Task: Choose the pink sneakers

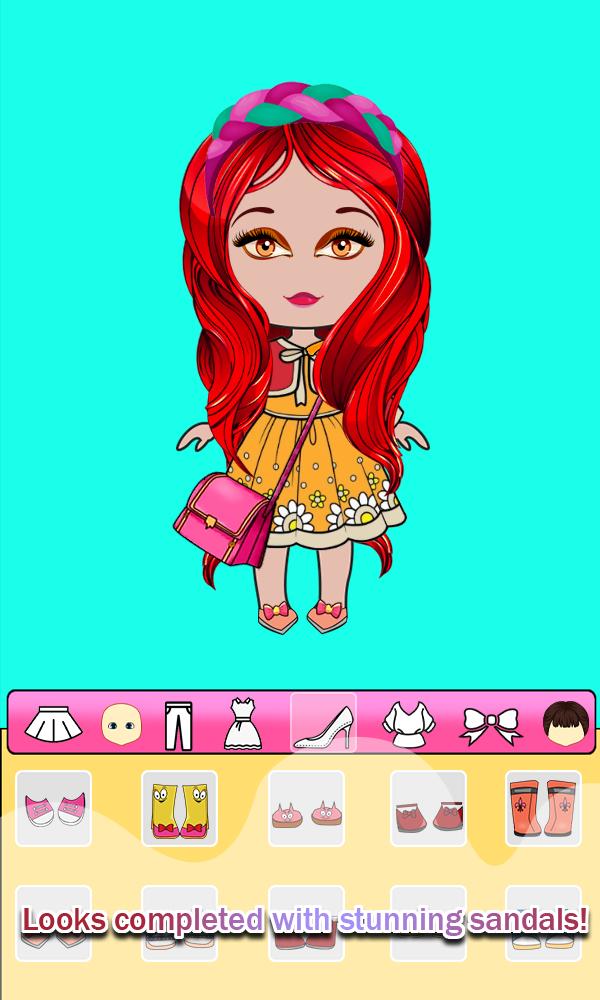Action: click(54, 808)
